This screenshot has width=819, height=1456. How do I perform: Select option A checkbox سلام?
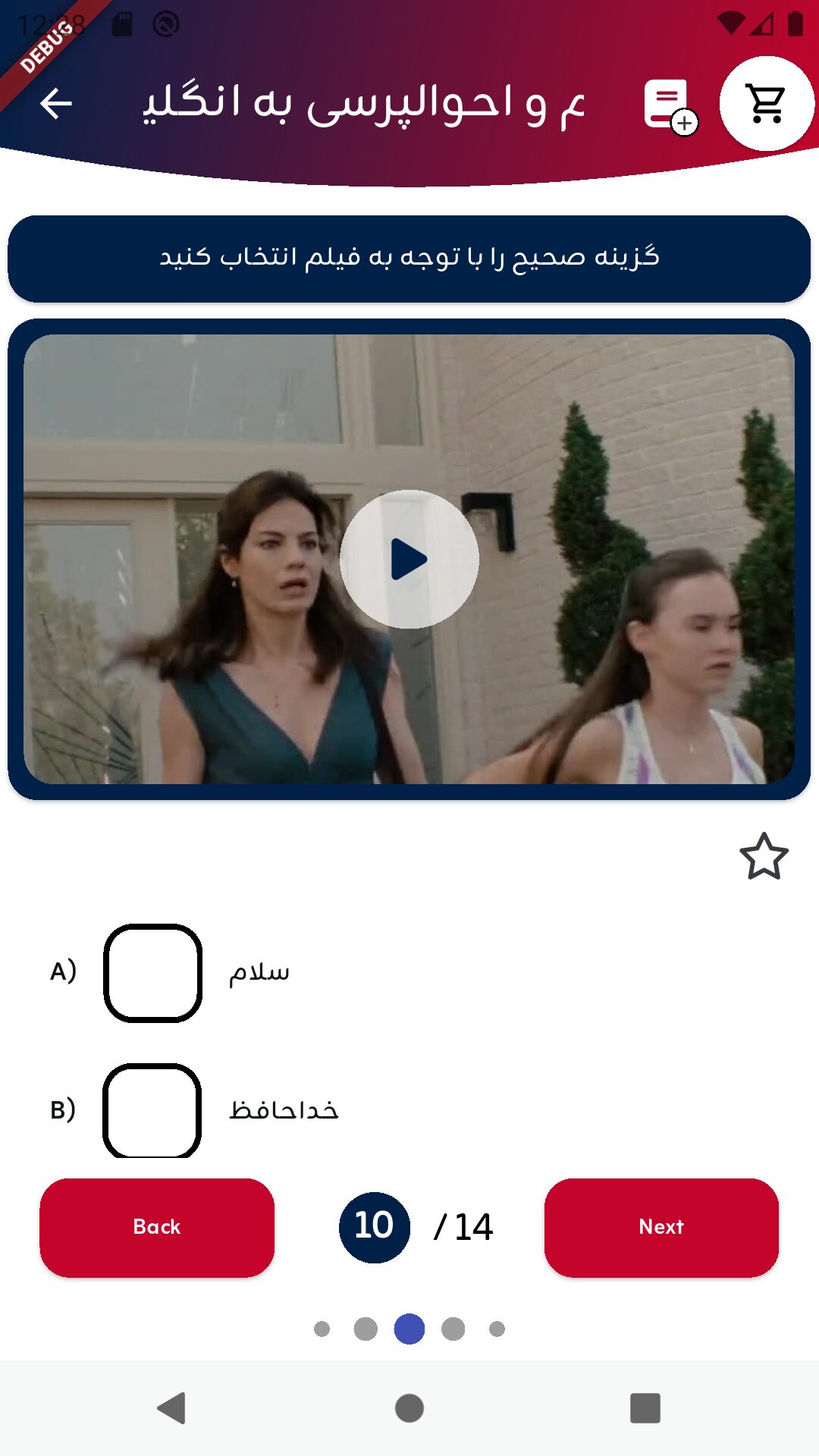(153, 973)
